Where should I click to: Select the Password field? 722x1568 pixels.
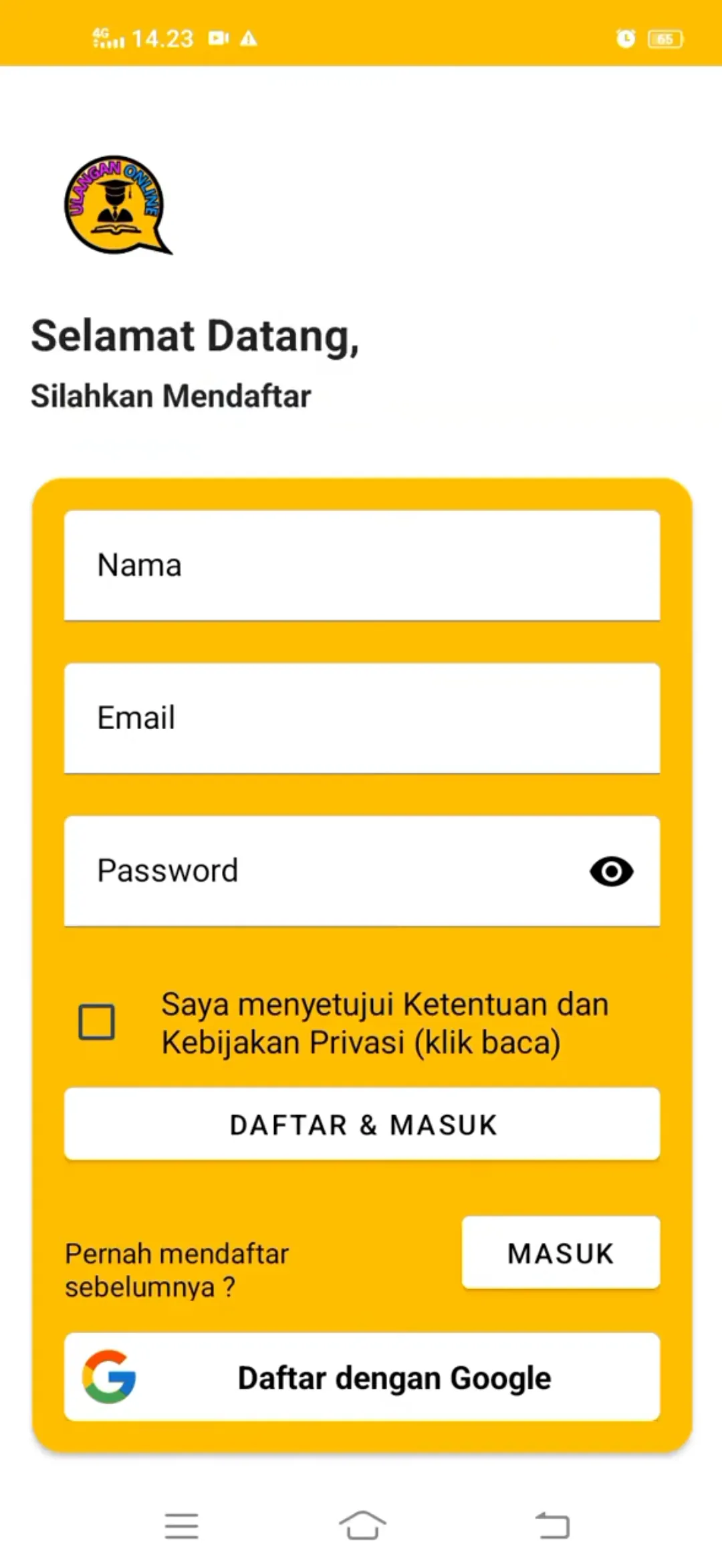point(321,870)
